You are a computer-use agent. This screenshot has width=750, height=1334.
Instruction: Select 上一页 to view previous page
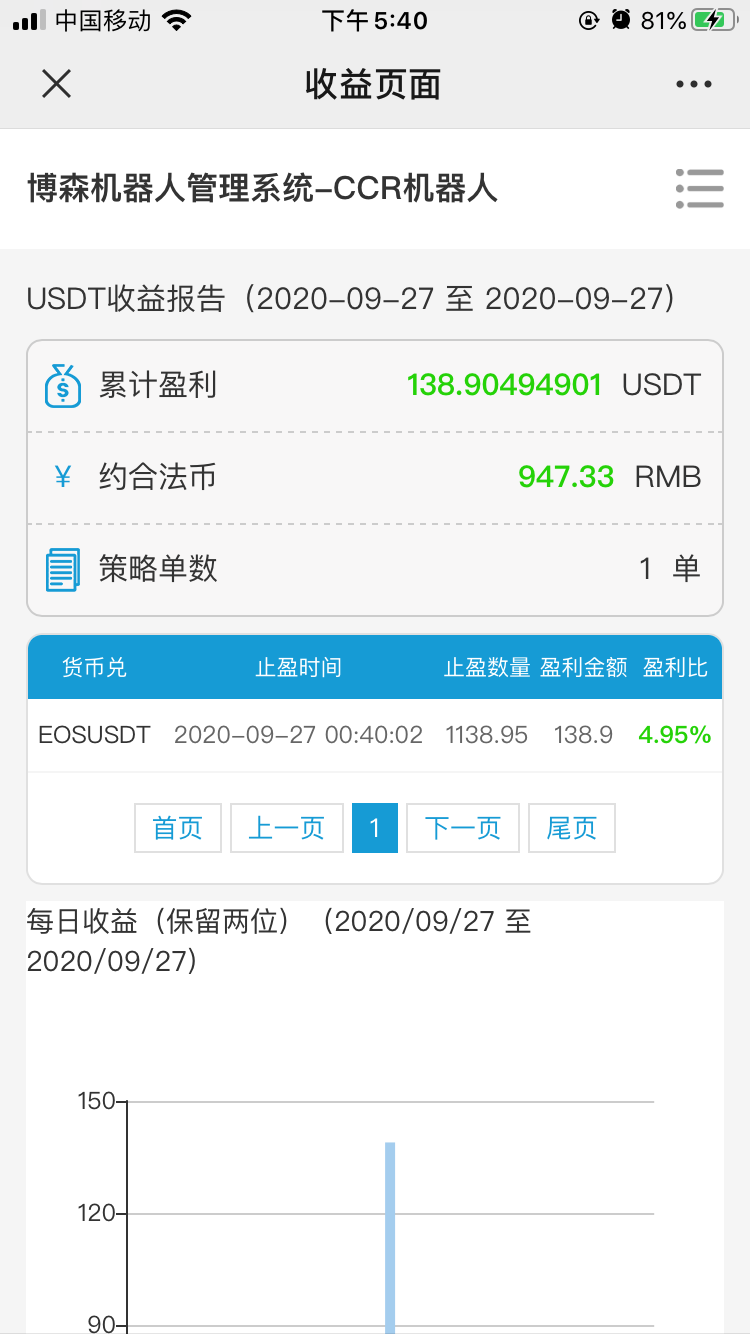(287, 828)
